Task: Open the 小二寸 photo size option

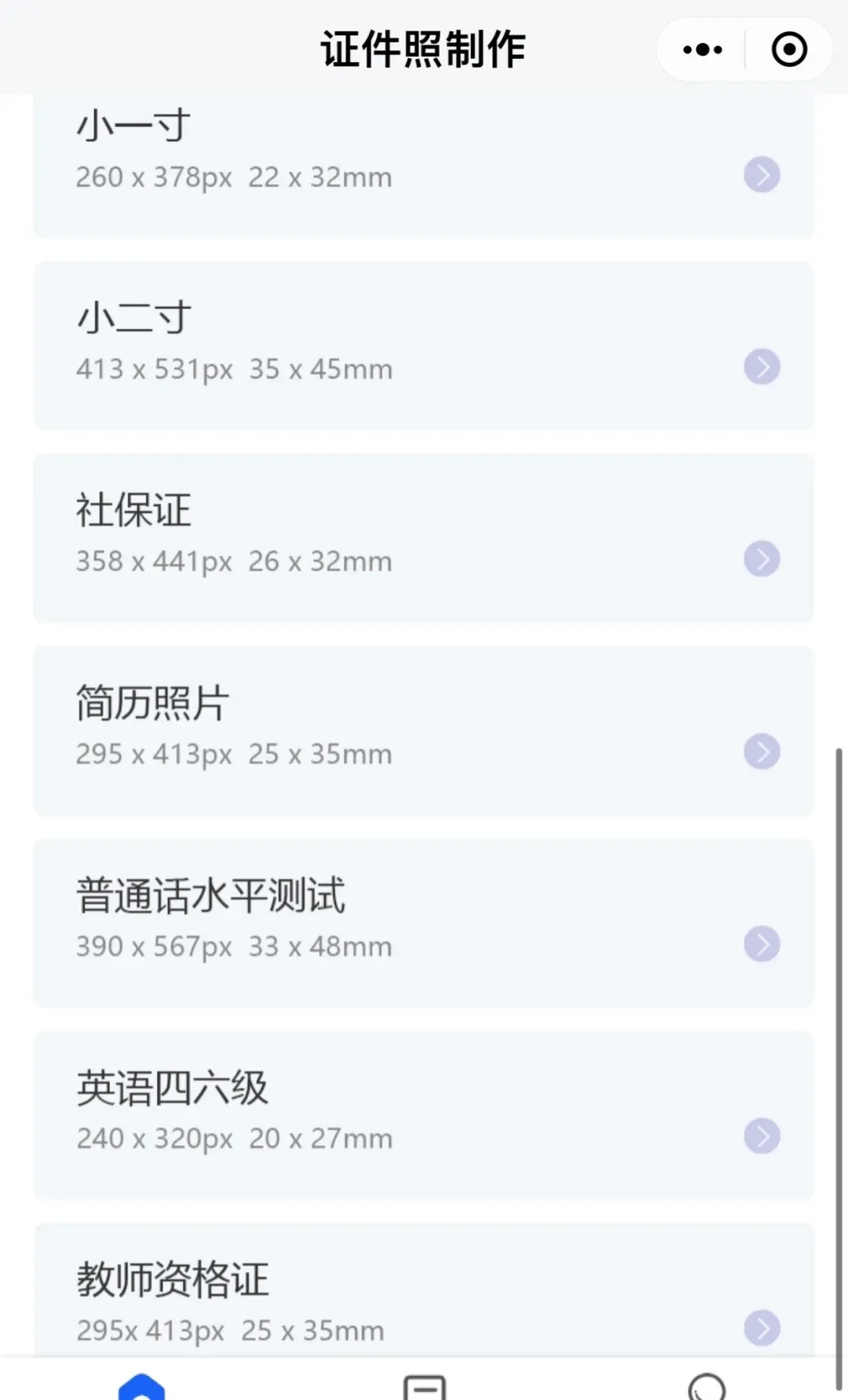Action: click(423, 345)
